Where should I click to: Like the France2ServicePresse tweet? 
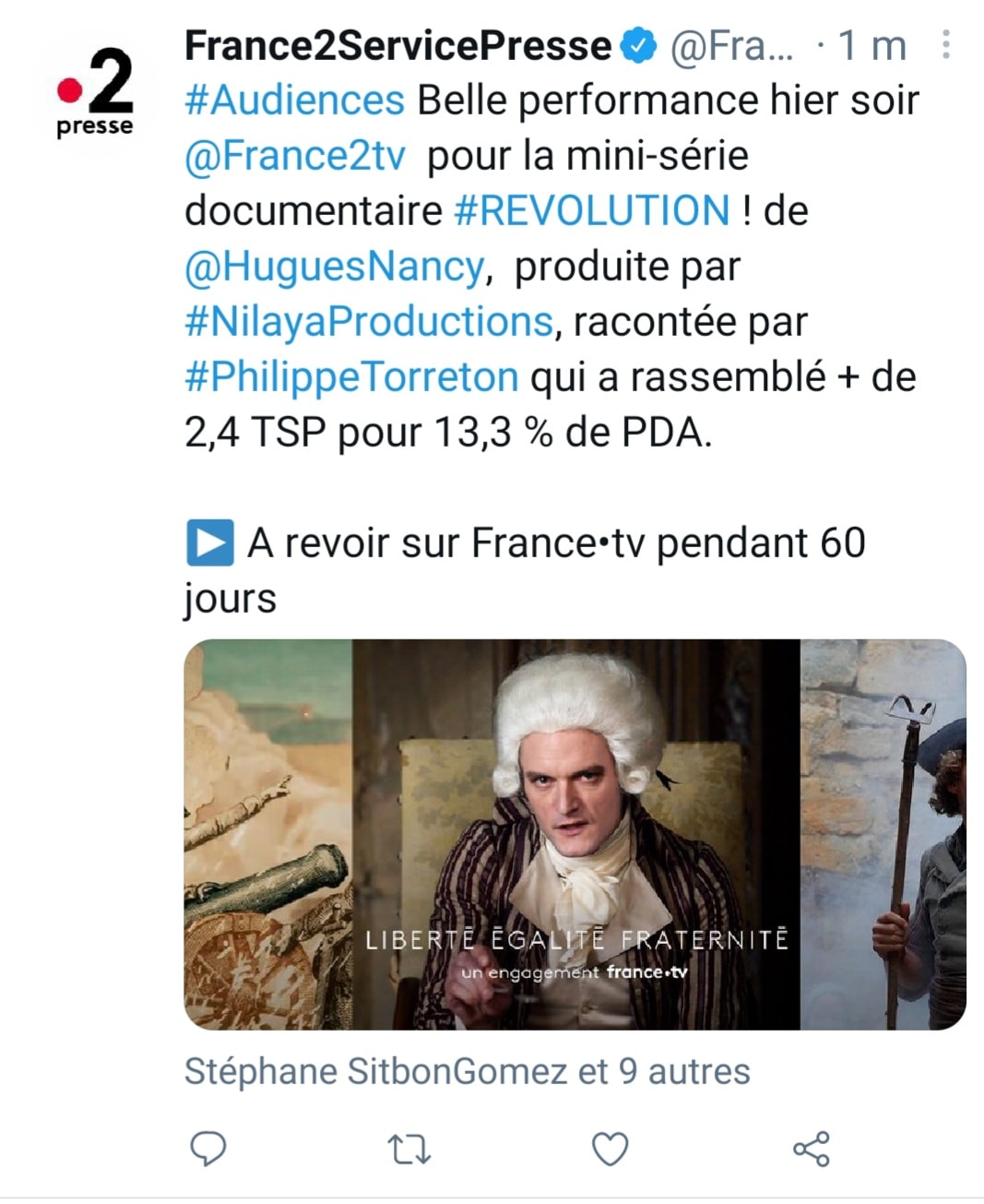click(x=610, y=1149)
